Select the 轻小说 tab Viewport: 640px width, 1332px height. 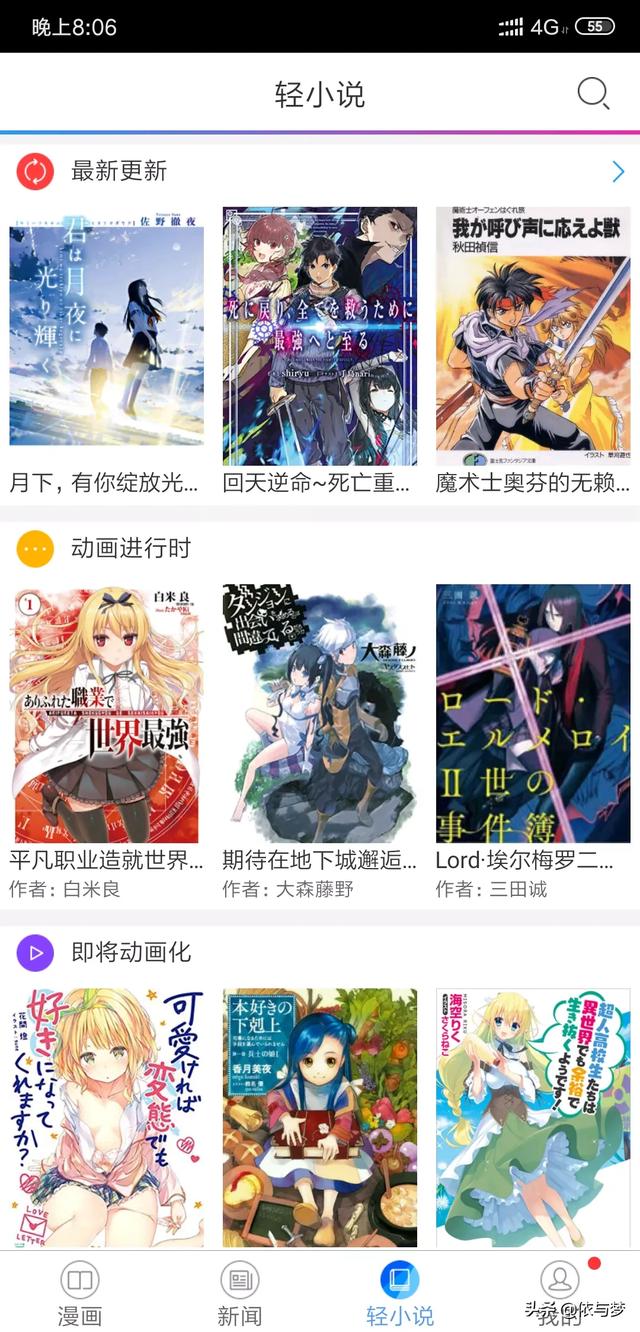400,1292
